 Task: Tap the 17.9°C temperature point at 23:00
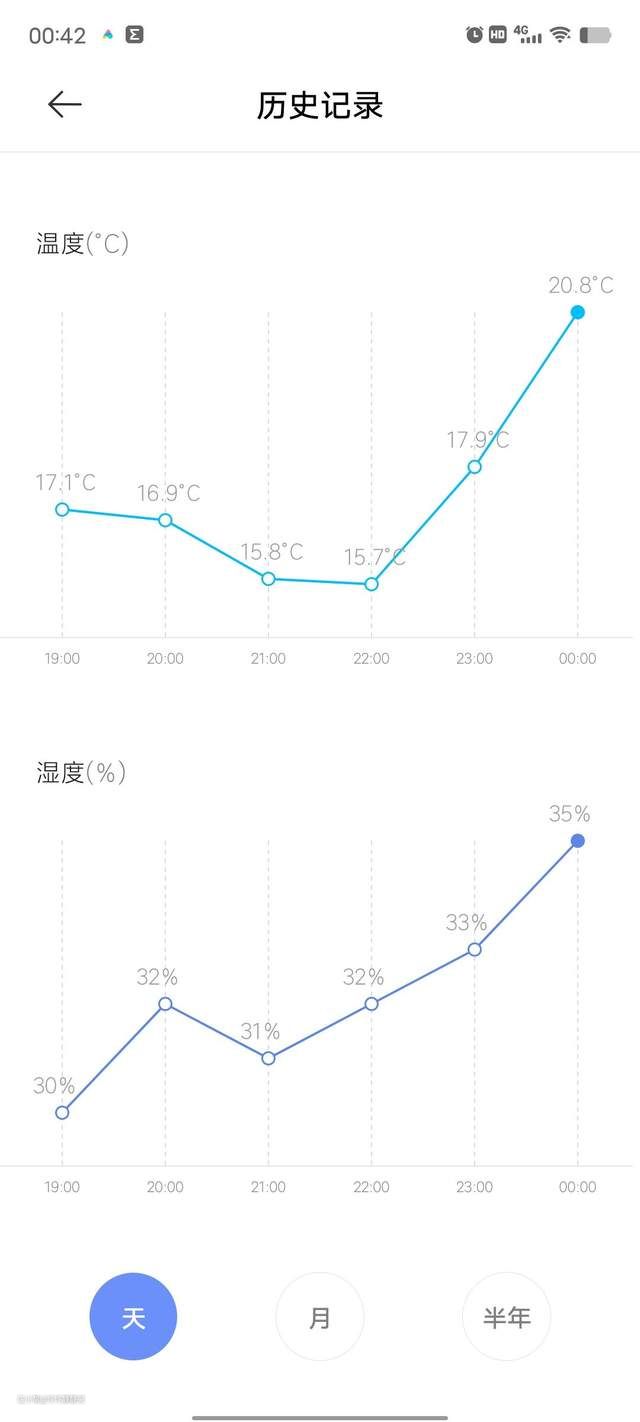click(475, 466)
